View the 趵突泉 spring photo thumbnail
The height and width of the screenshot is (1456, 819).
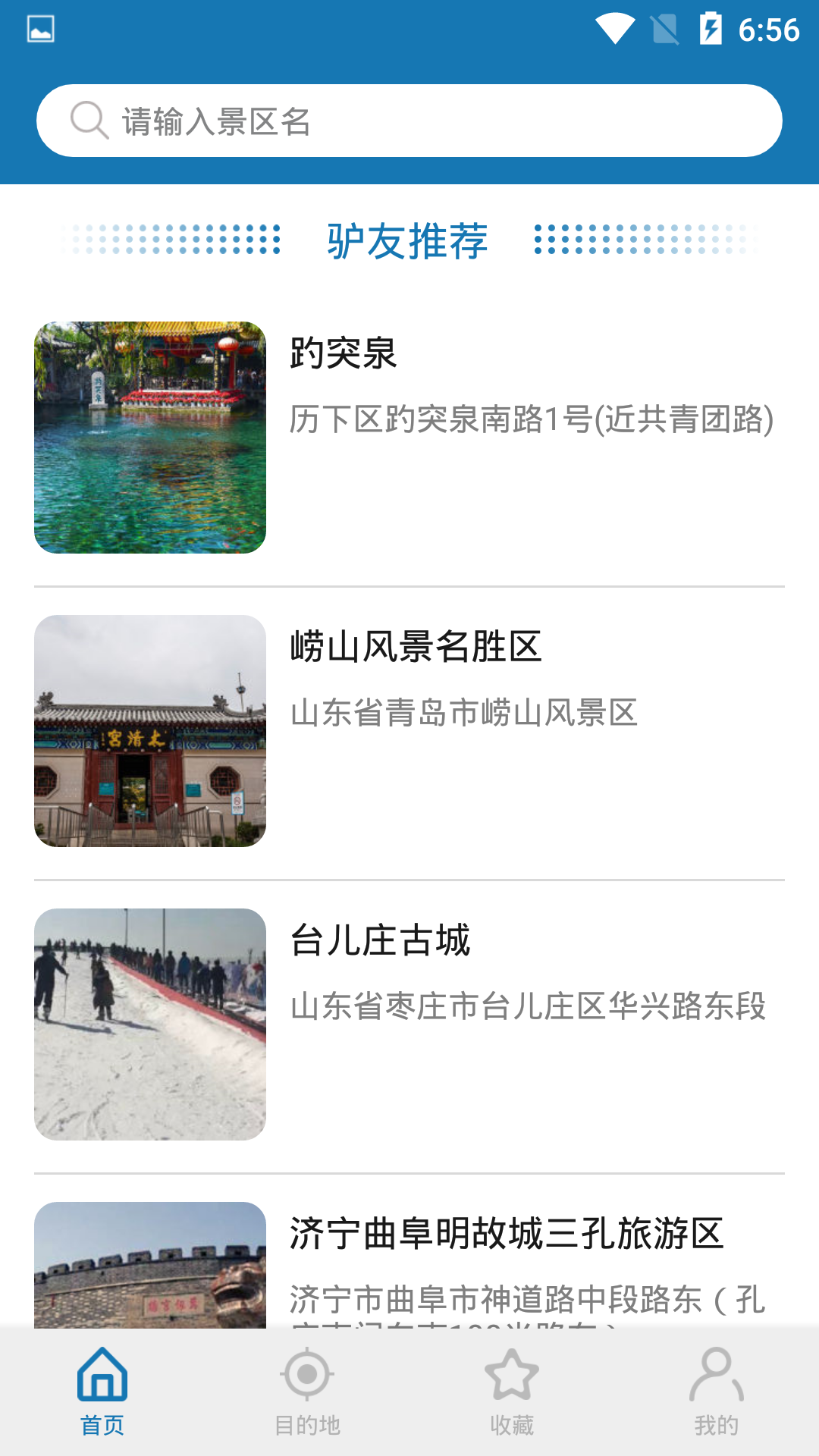coord(149,436)
